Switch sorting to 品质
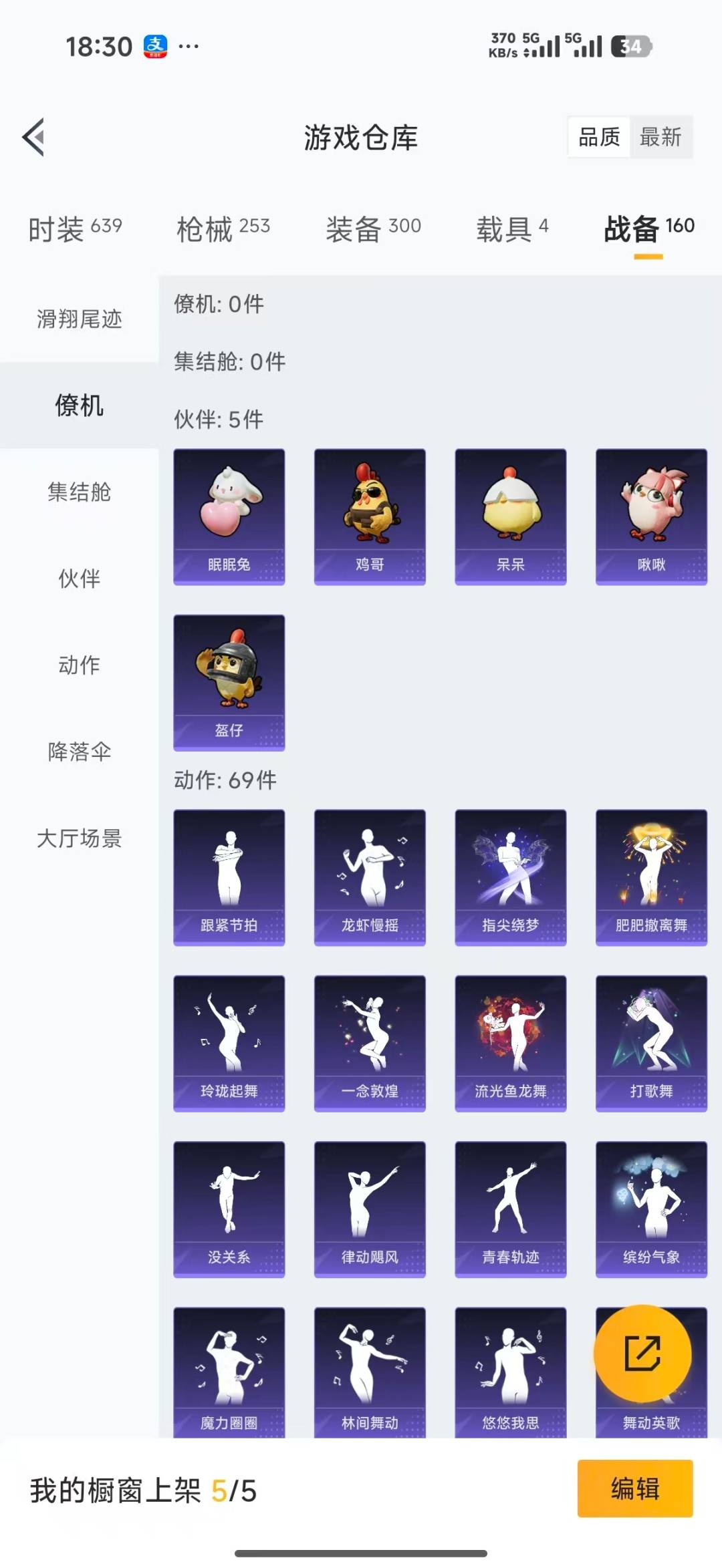Image resolution: width=722 pixels, height=1568 pixels. pyautogui.click(x=598, y=137)
